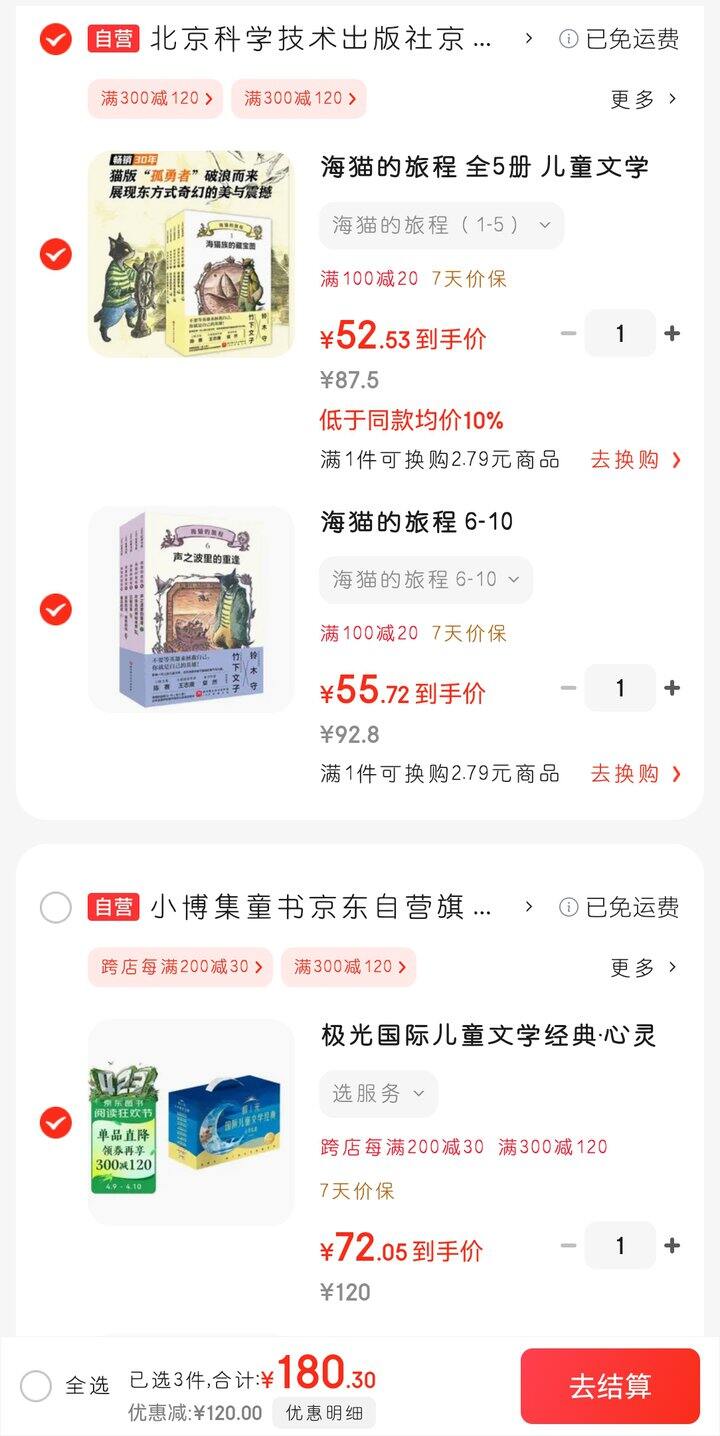The height and width of the screenshot is (1436, 720).
Task: Select the 小博集童书 store checkbox
Action: point(55,908)
